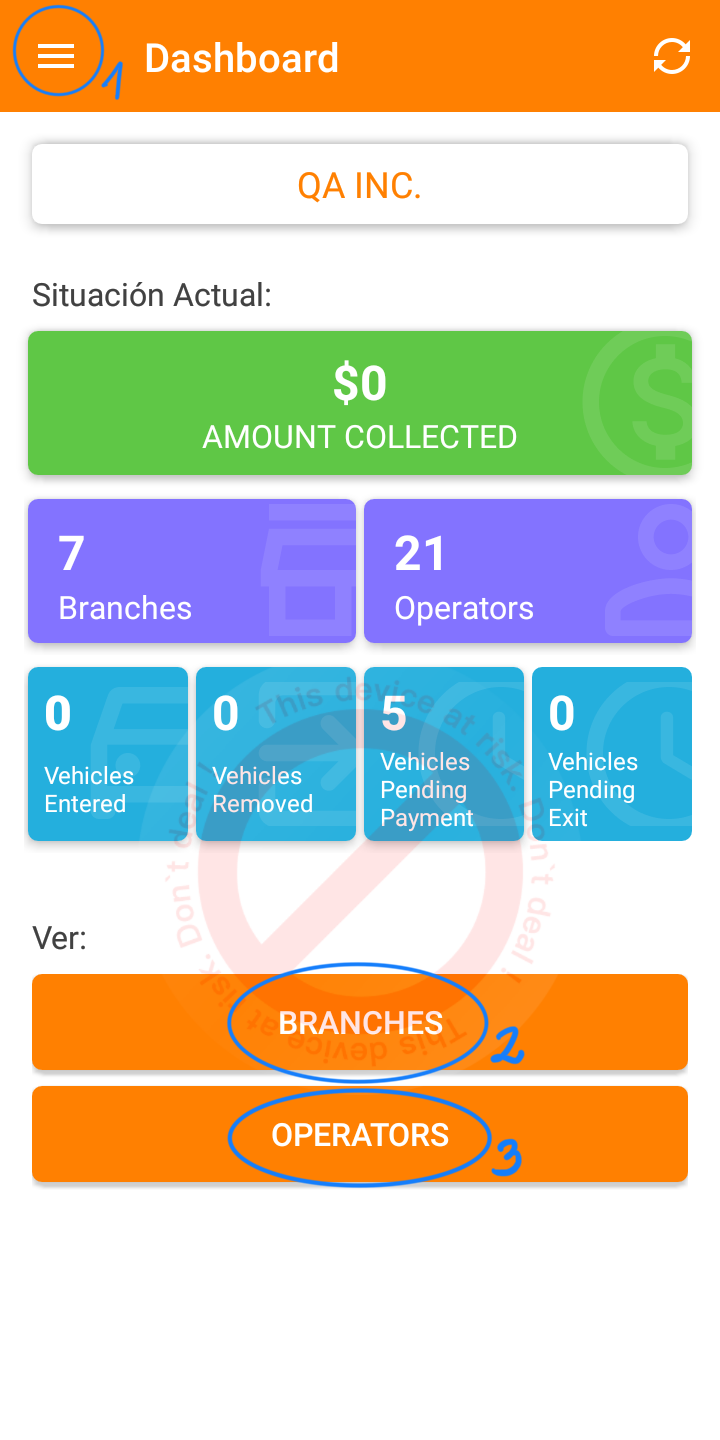Open the Vehicles Entered tile
Screen dimensions: 720x1440
click(108, 754)
